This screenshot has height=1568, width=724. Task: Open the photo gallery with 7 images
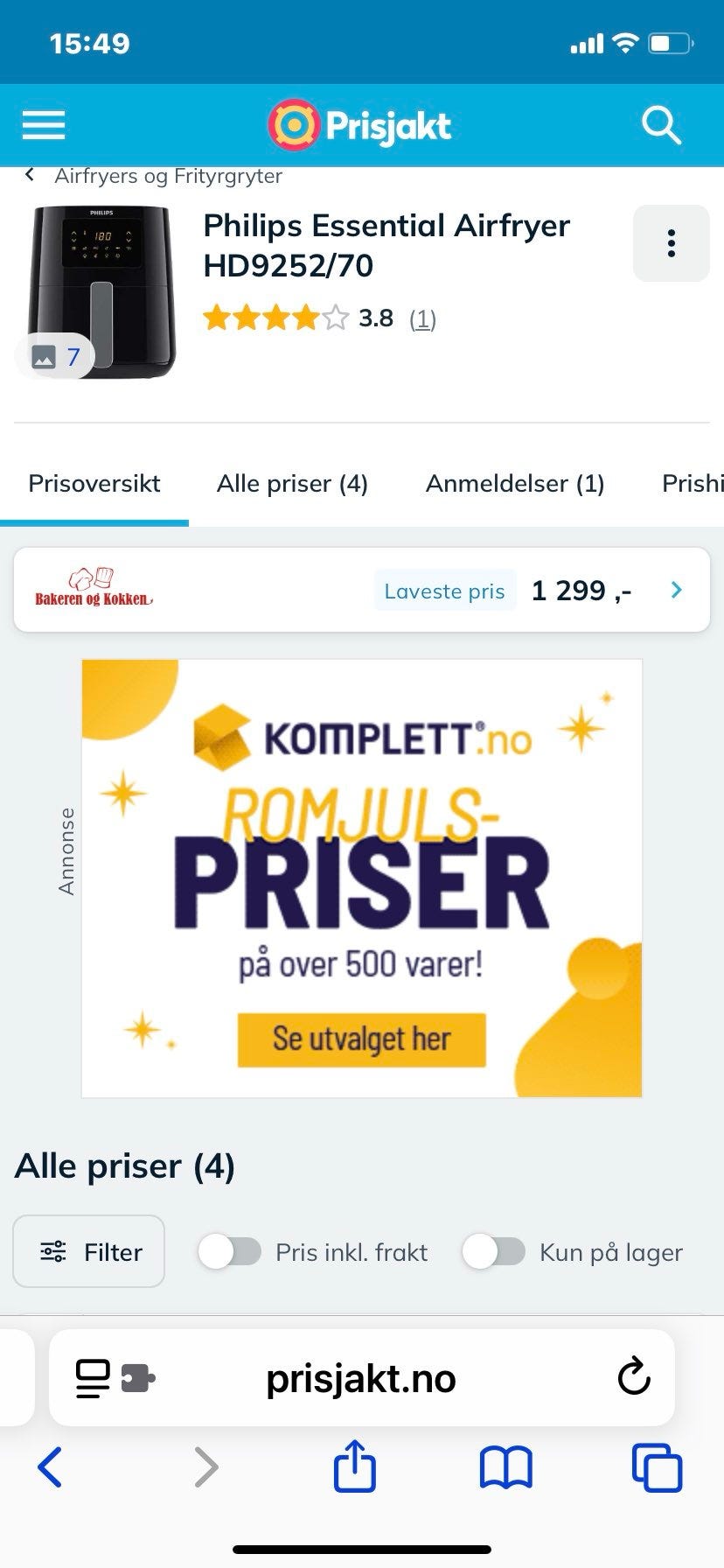coord(54,355)
